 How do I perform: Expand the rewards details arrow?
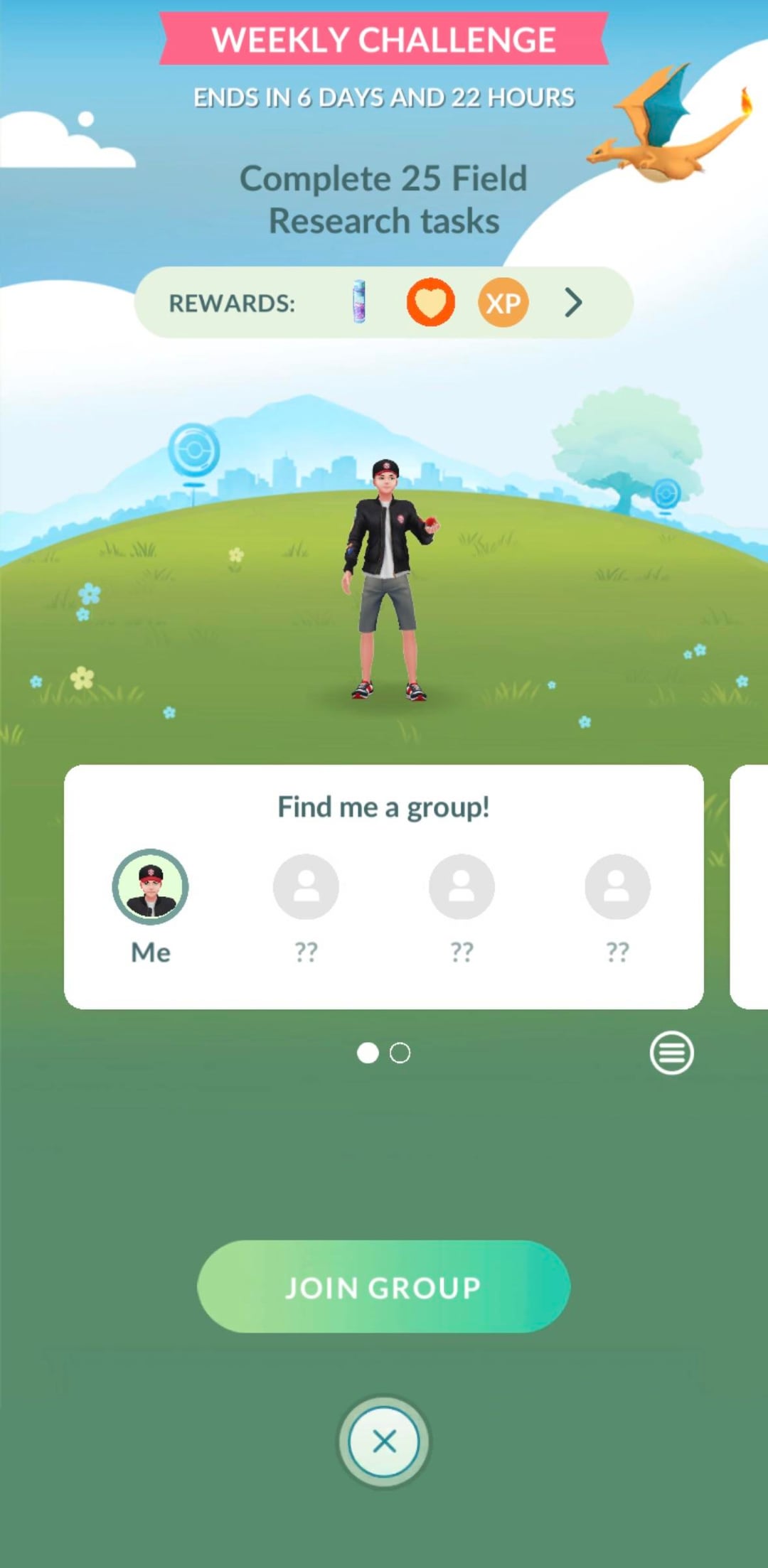click(x=573, y=303)
